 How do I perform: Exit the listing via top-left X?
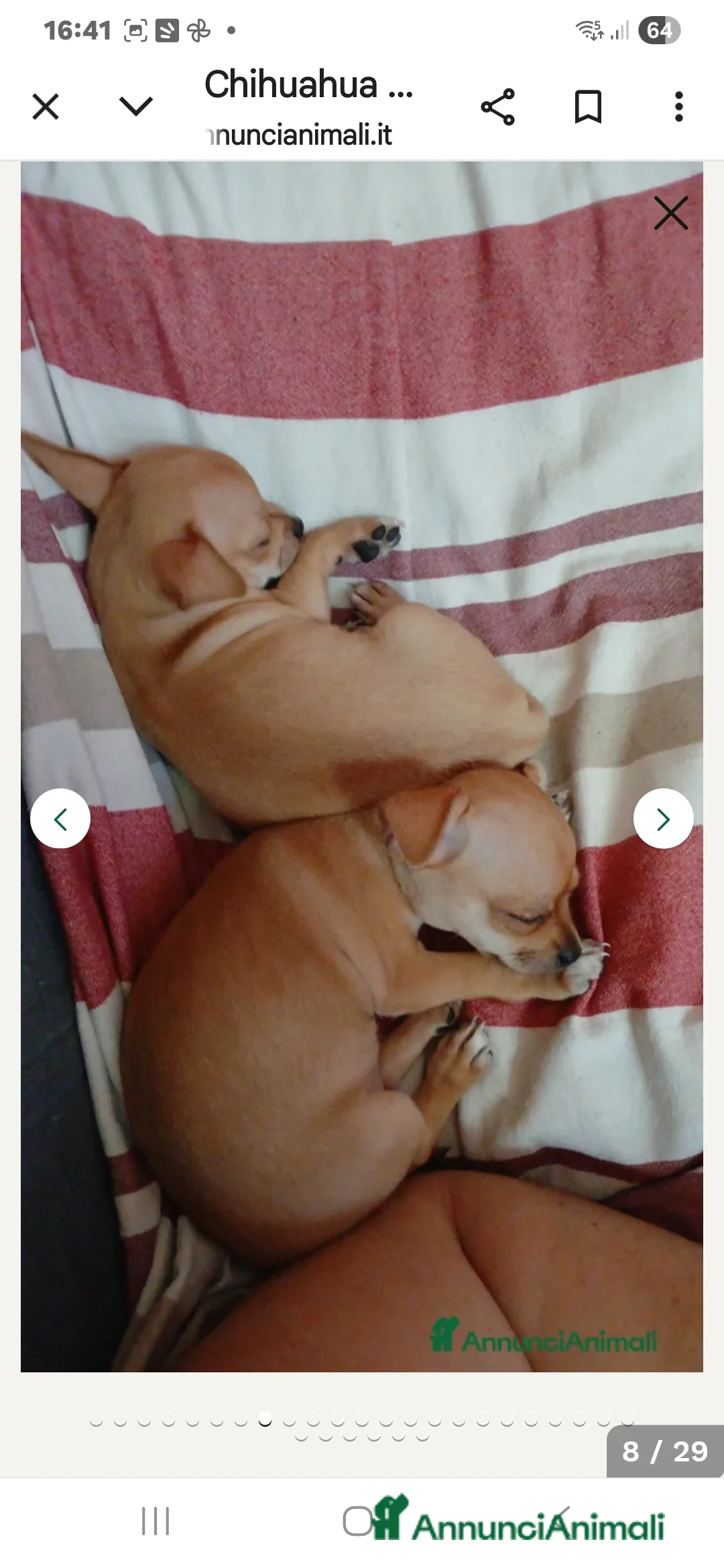[x=45, y=106]
